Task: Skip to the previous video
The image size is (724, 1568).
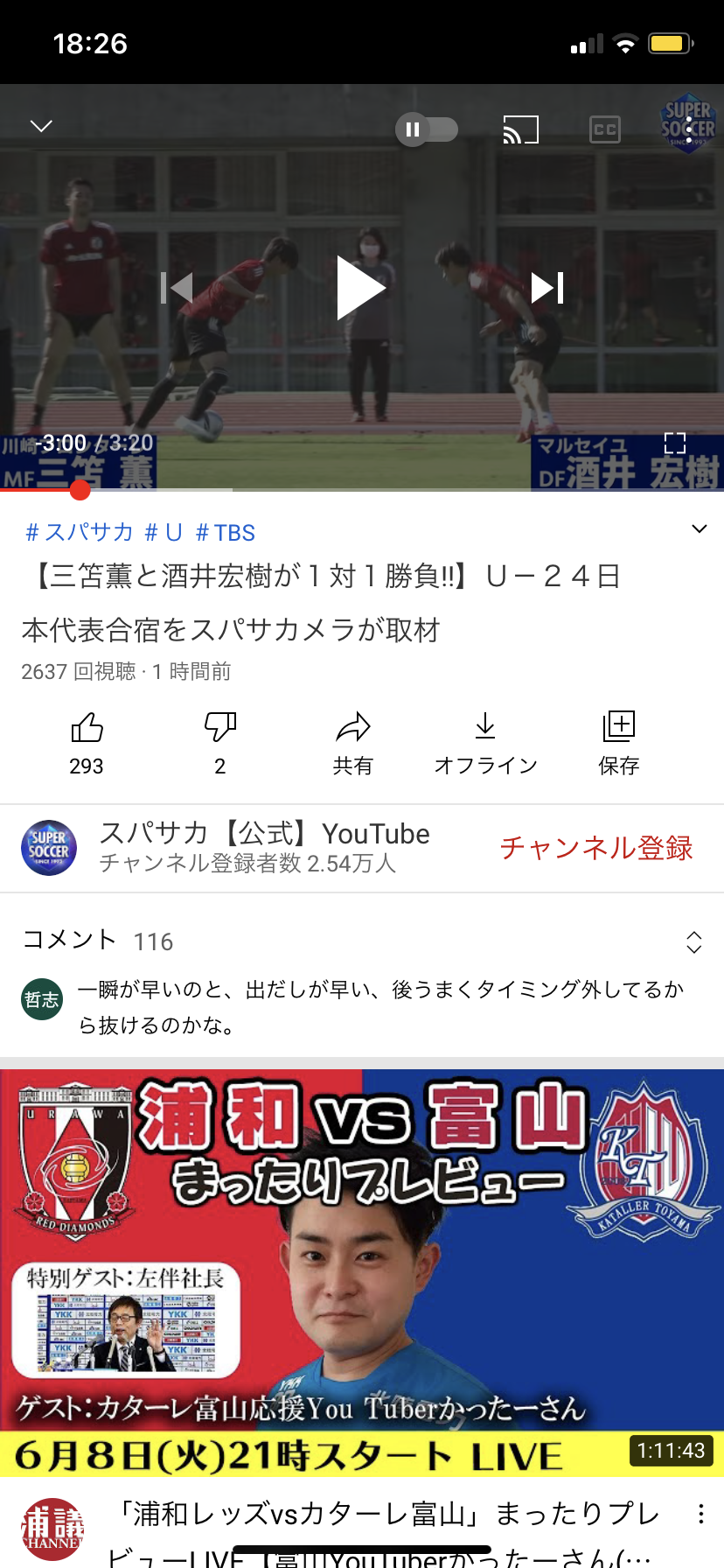Action: pos(178,288)
